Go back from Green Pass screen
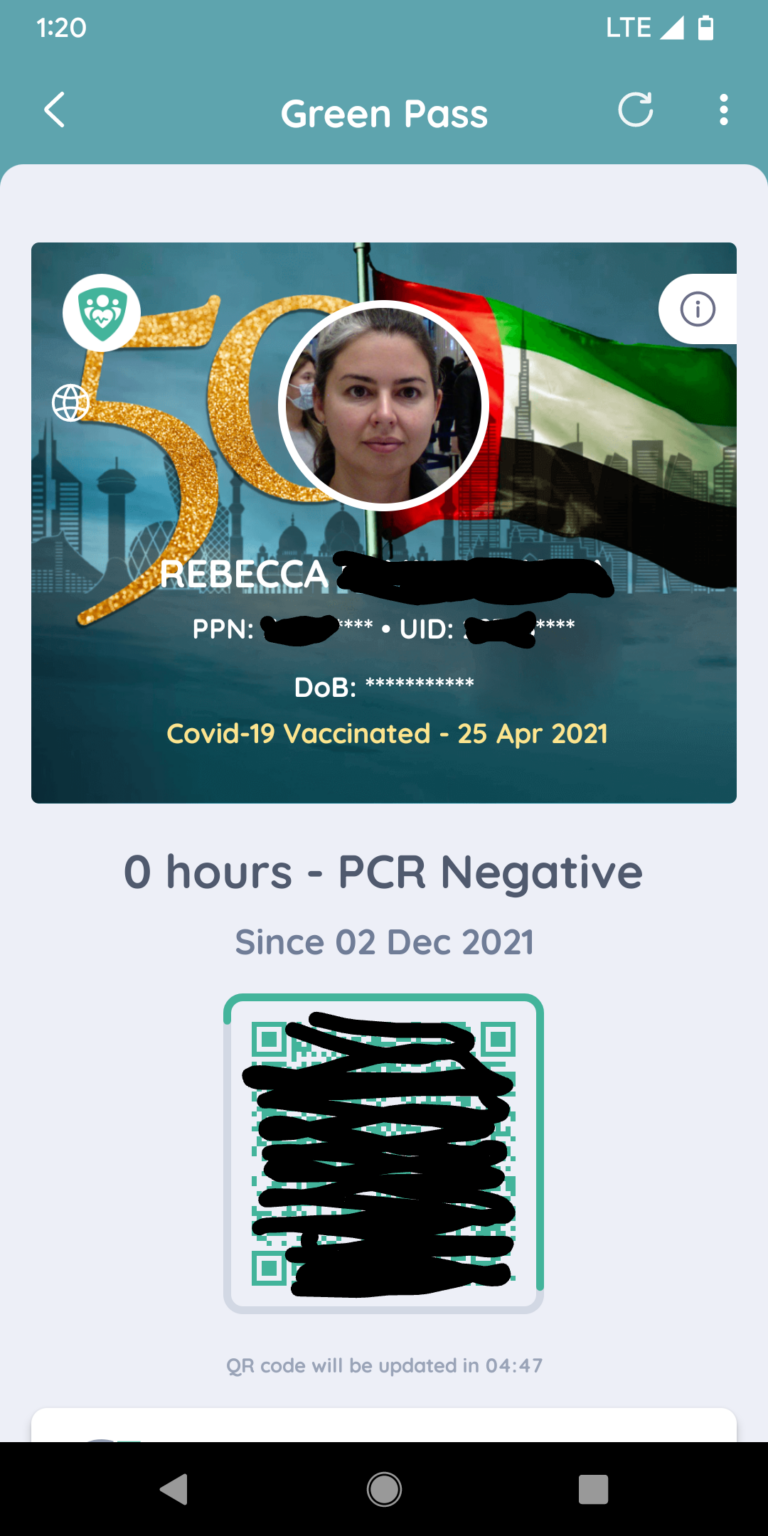 [55, 110]
